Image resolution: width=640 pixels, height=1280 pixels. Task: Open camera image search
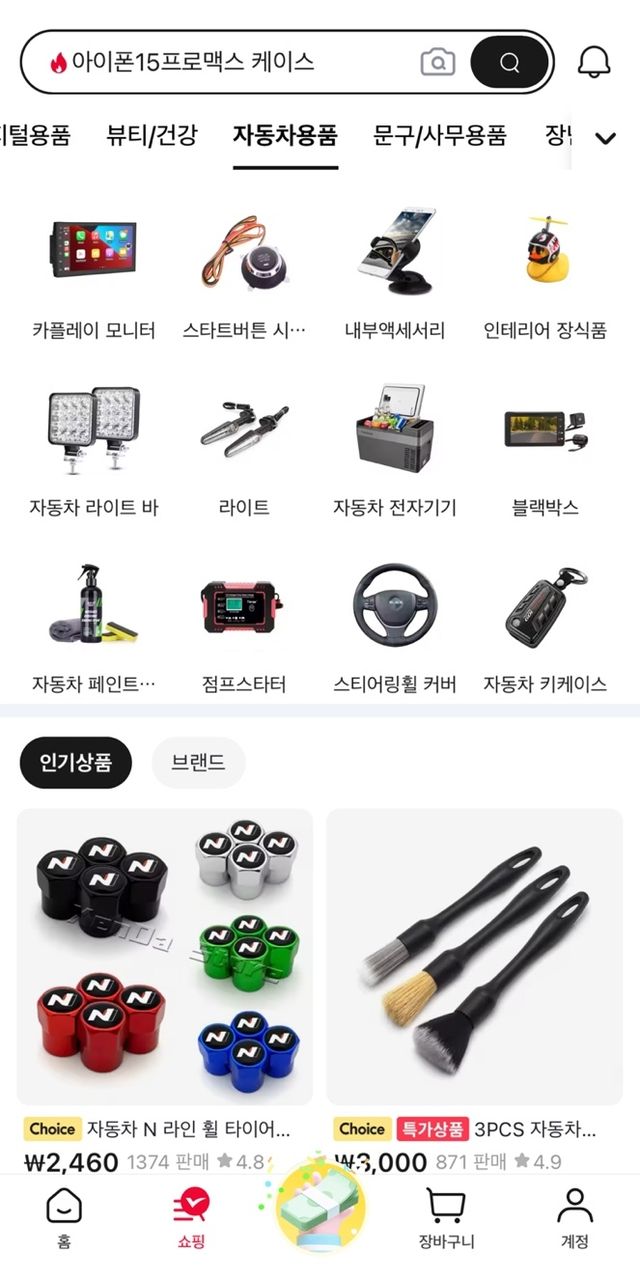coord(437,63)
